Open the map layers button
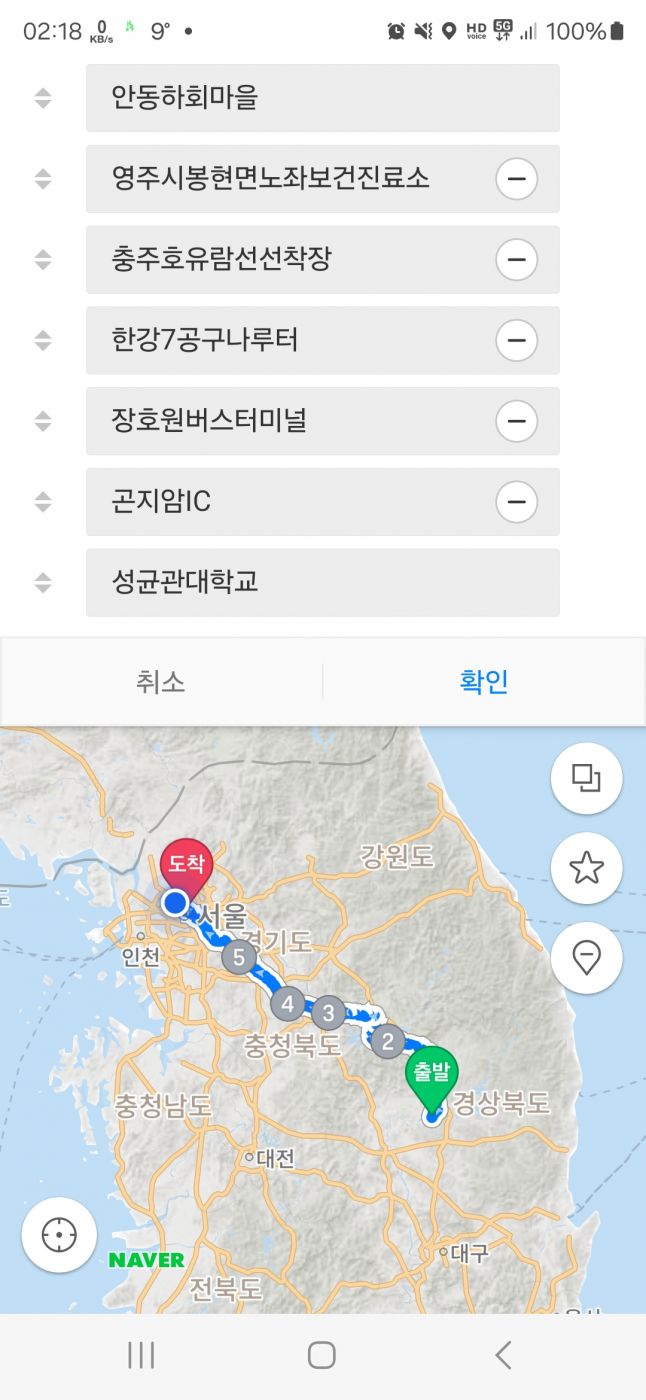Screen dimensions: 646x1400 [586, 778]
